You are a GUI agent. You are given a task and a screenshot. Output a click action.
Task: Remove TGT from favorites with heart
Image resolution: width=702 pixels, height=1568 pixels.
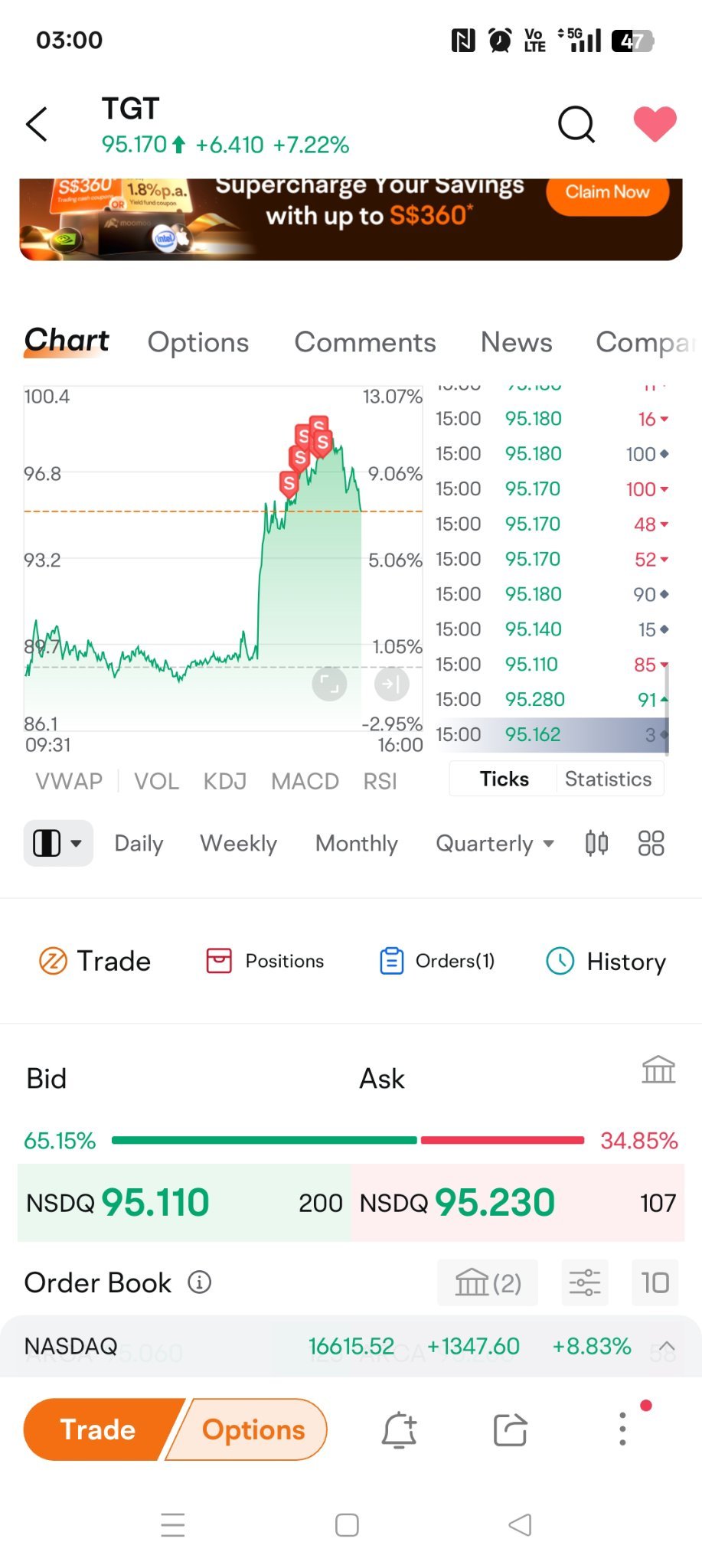(655, 124)
